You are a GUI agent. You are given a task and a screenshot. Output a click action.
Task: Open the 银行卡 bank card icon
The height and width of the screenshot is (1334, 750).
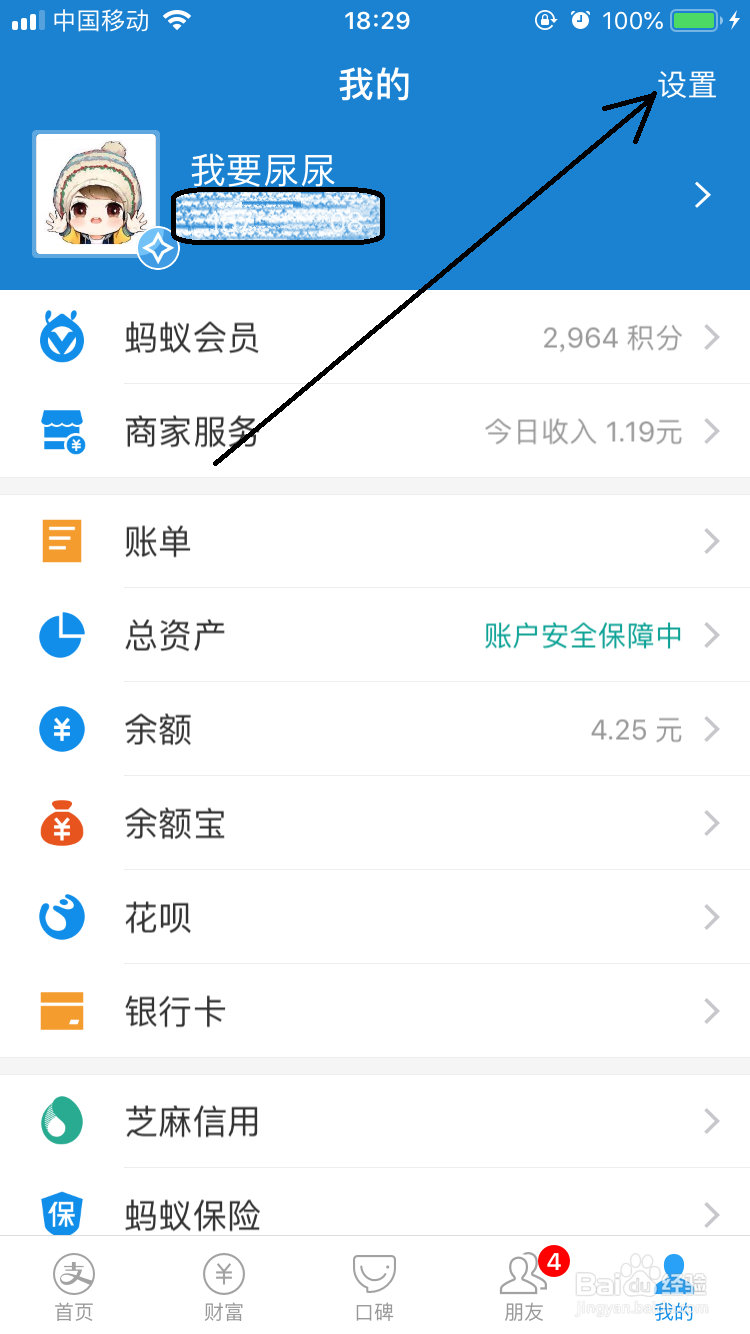pos(62,1011)
